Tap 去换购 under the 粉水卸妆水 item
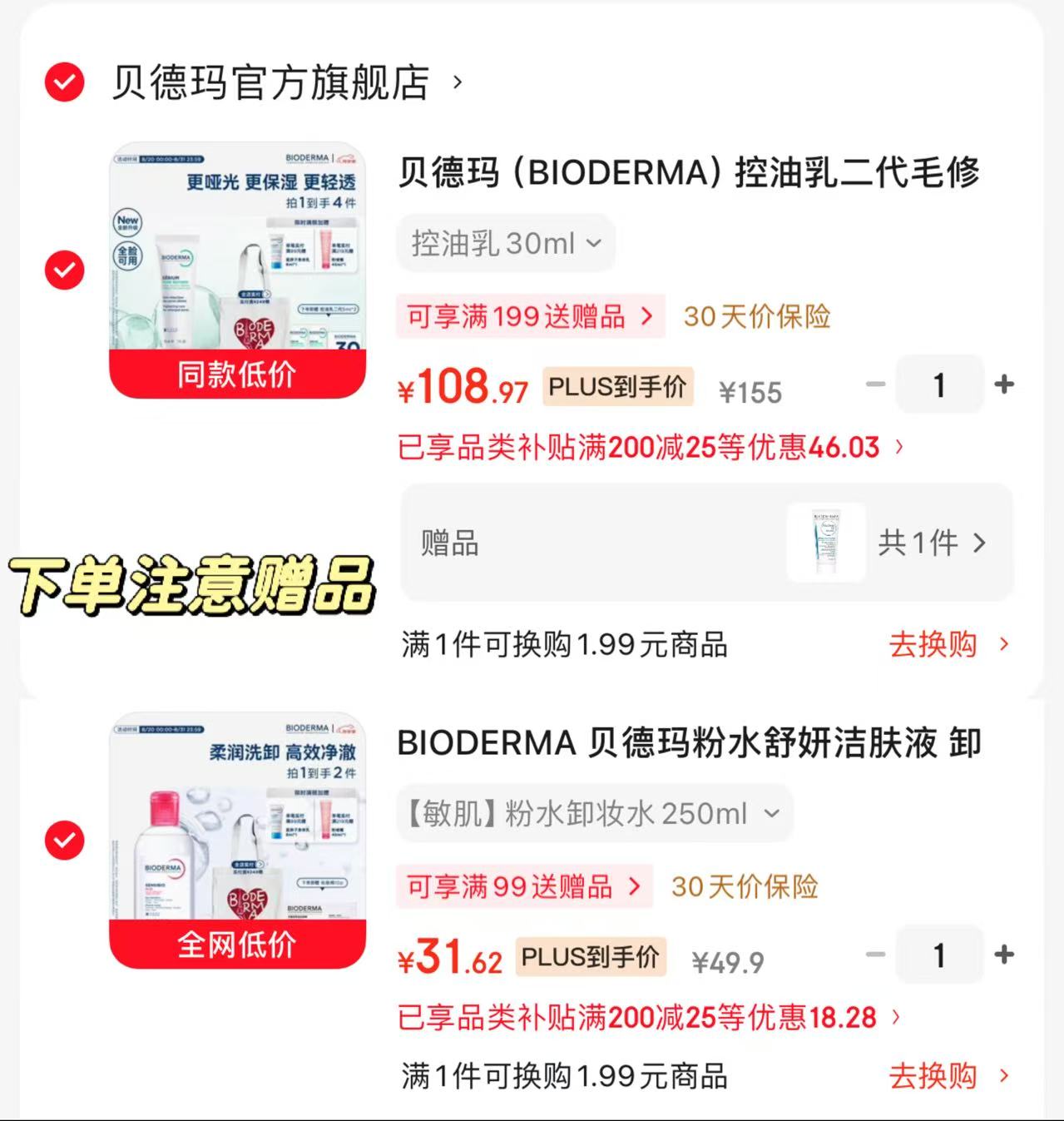The height and width of the screenshot is (1121, 1064). click(948, 1076)
